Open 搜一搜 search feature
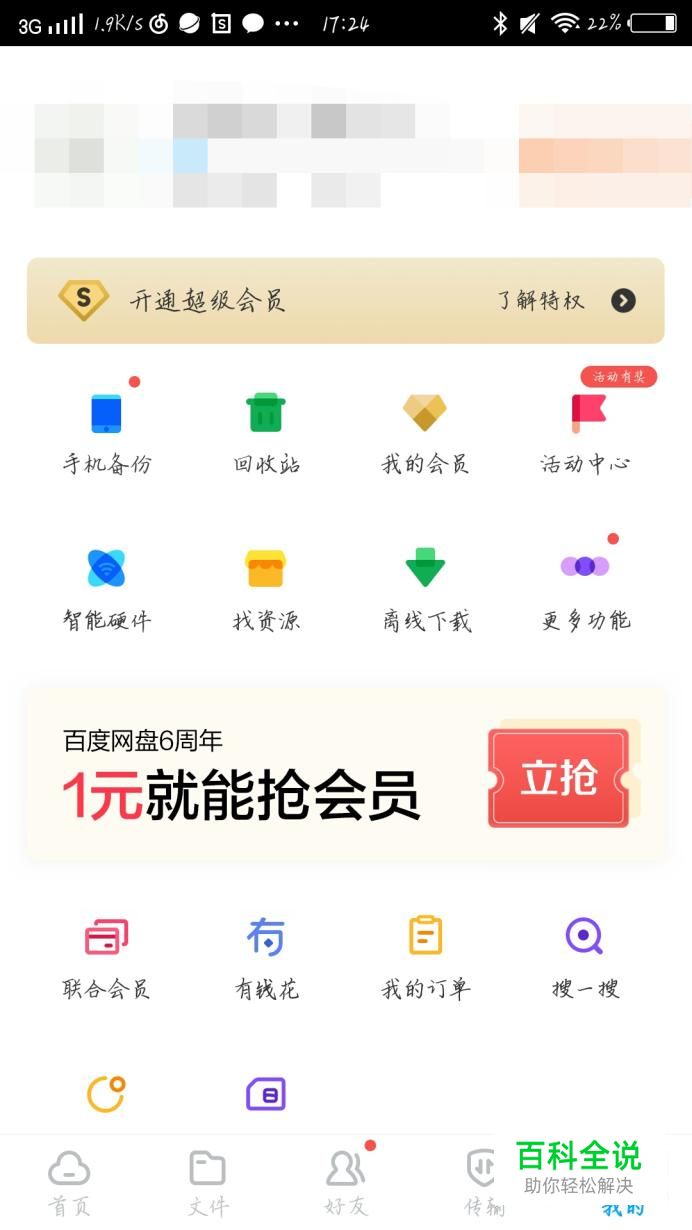 [x=585, y=958]
